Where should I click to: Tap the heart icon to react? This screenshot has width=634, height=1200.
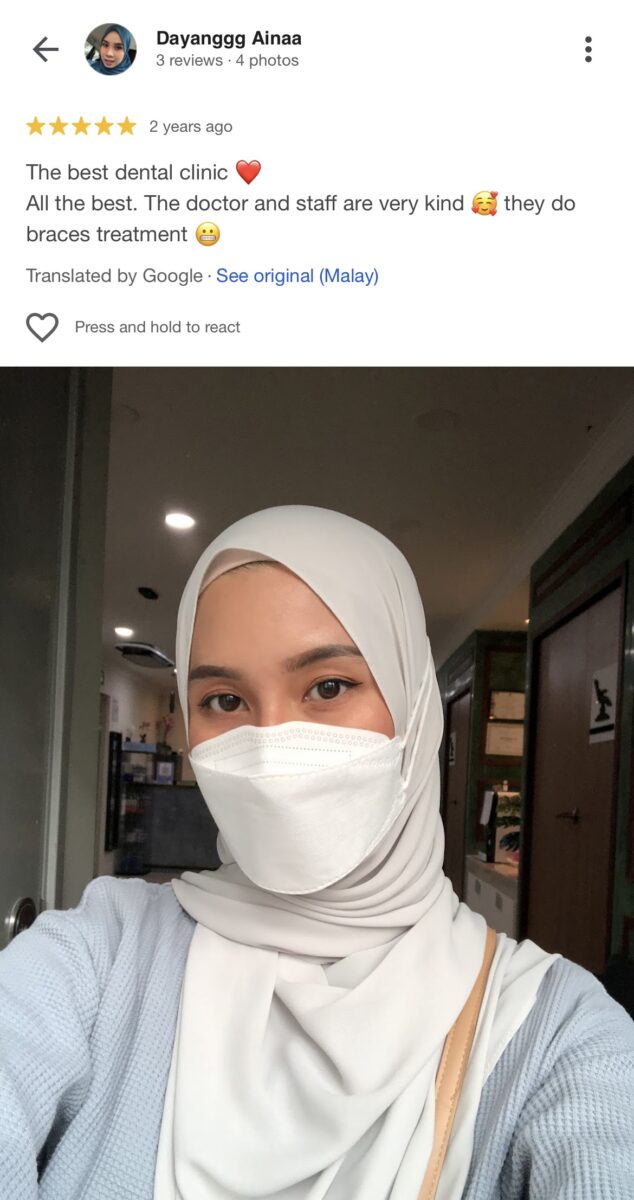[42, 327]
